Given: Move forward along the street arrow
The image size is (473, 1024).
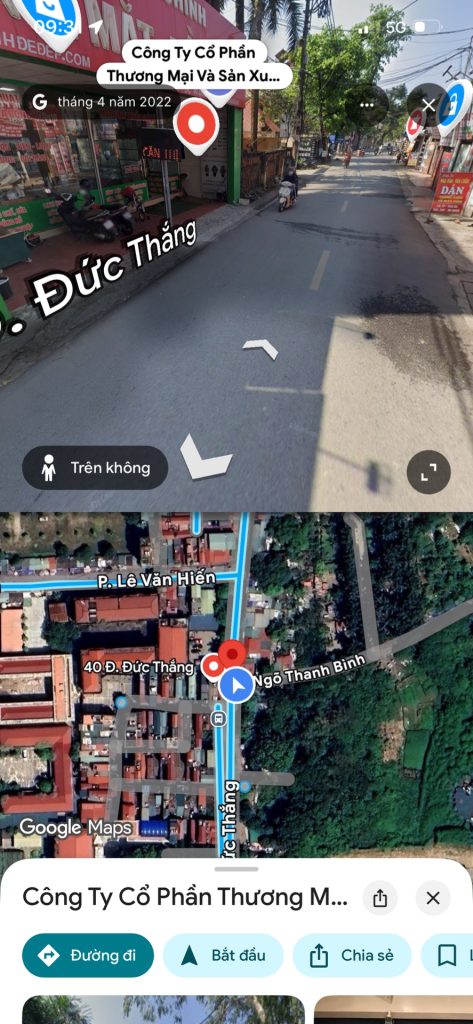Looking at the screenshot, I should point(260,349).
